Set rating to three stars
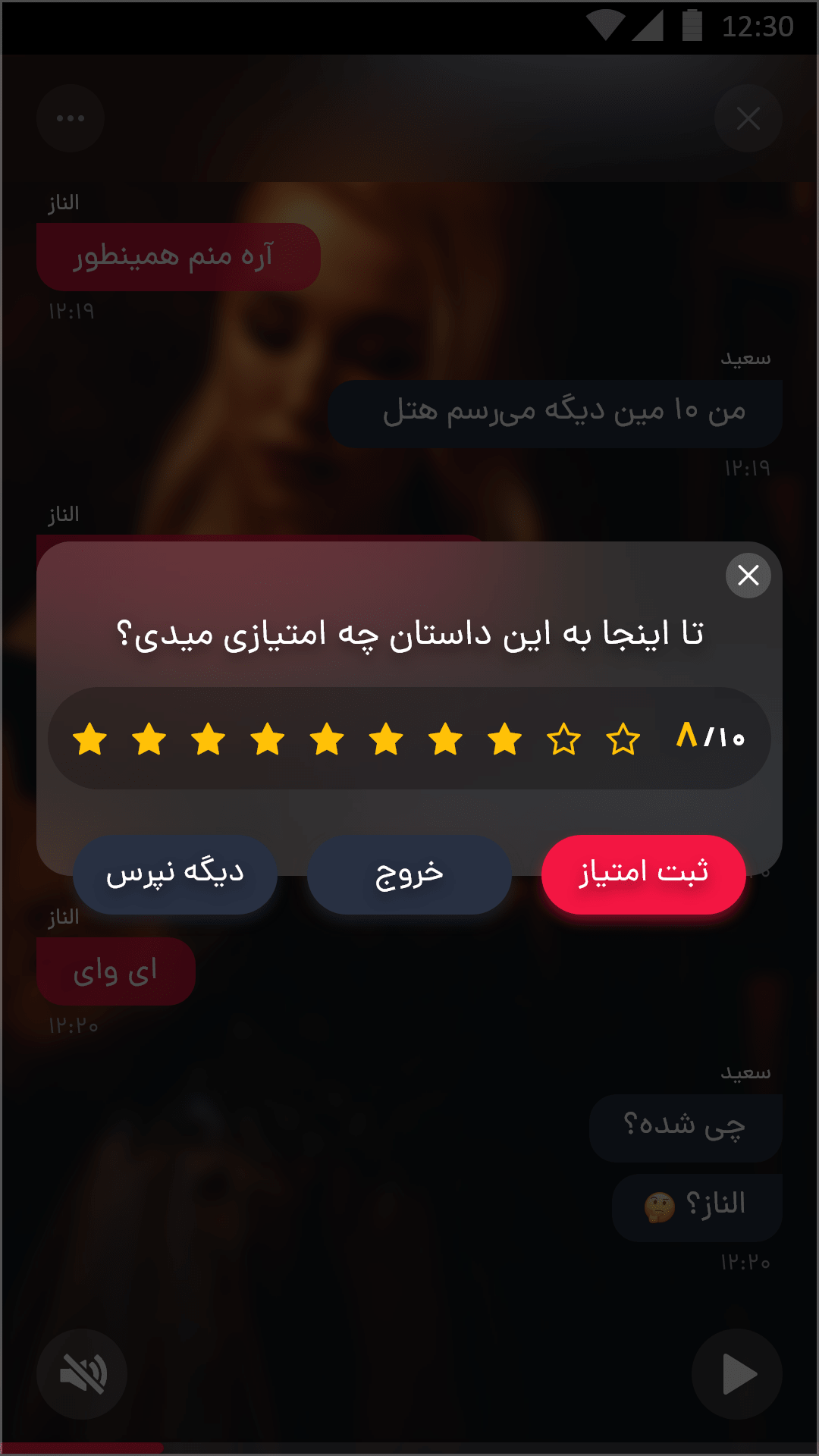819x1456 pixels. coord(209,739)
